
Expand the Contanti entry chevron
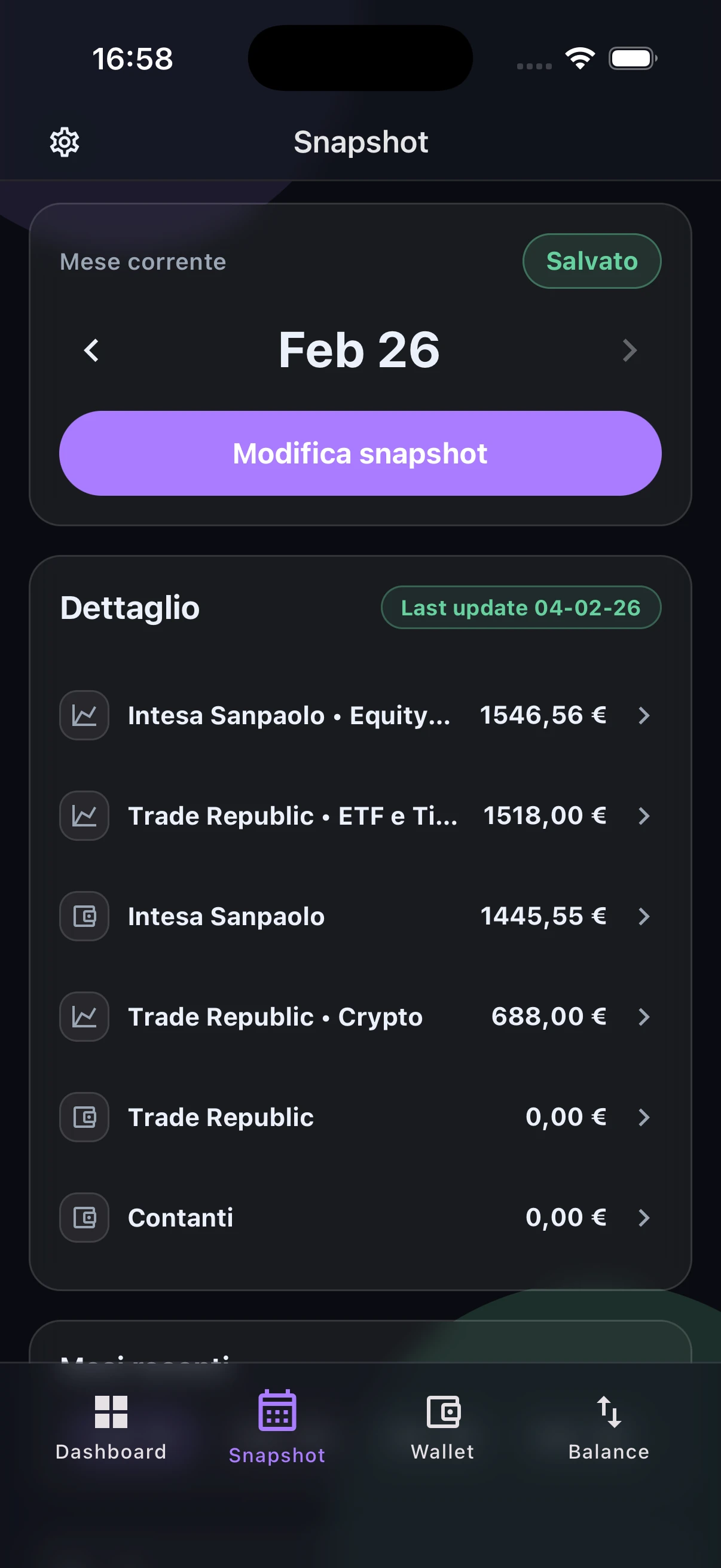644,1218
